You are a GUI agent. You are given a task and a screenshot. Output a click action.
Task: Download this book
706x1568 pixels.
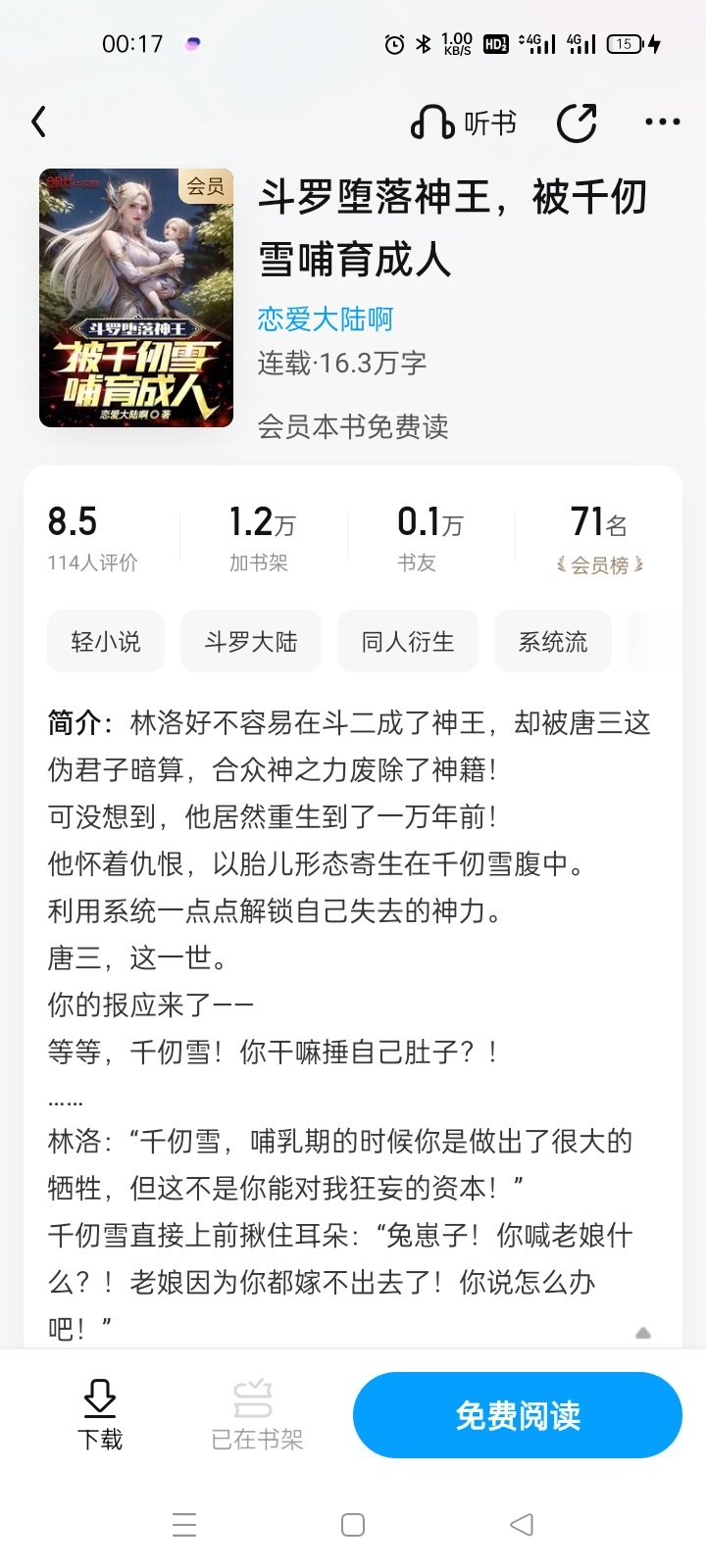click(x=100, y=1414)
